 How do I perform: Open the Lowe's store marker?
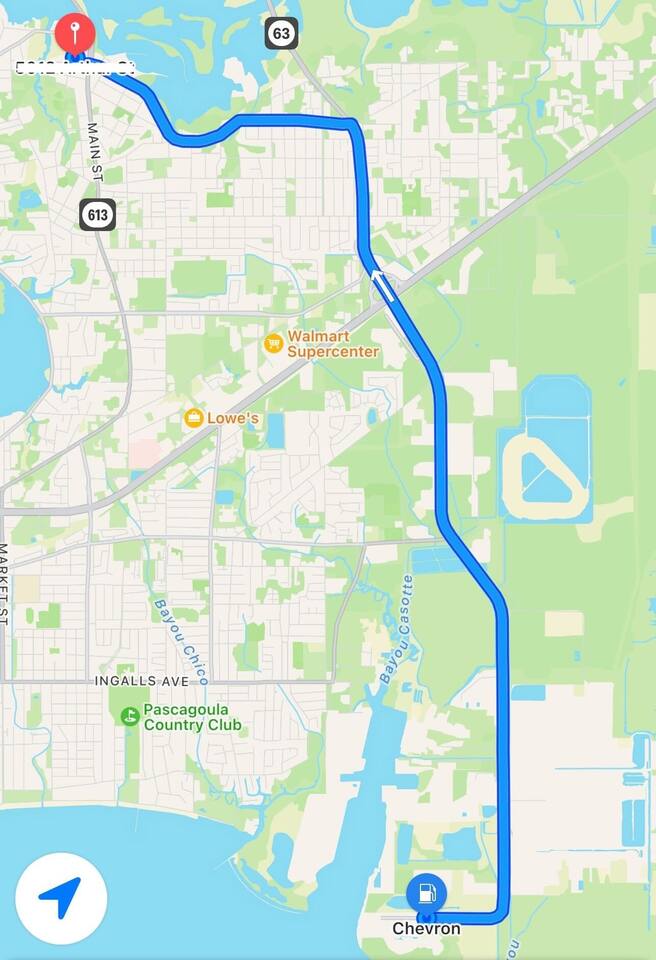coord(194,418)
